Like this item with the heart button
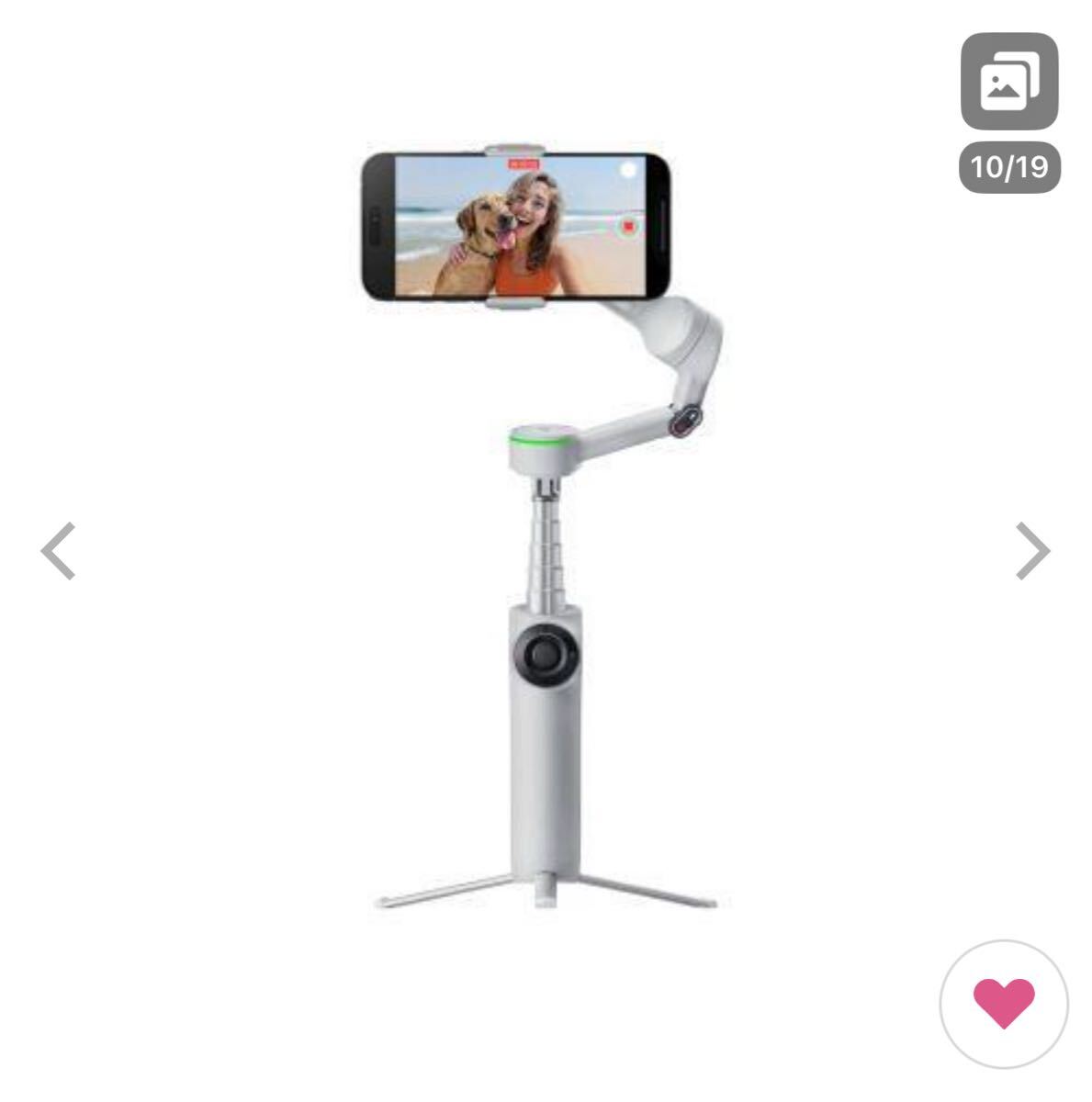 click(1004, 1004)
